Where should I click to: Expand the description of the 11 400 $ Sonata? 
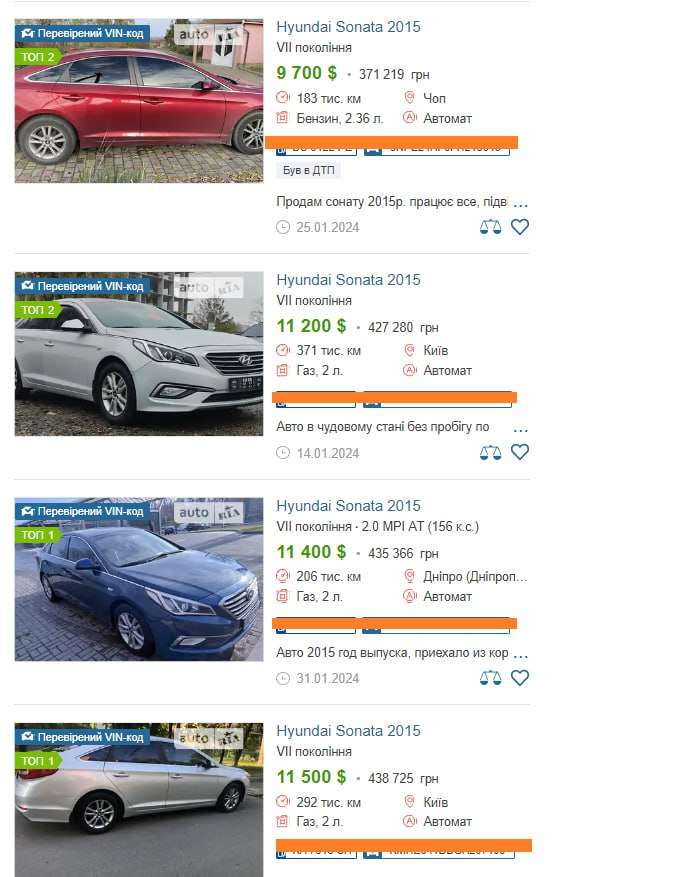pos(520,654)
